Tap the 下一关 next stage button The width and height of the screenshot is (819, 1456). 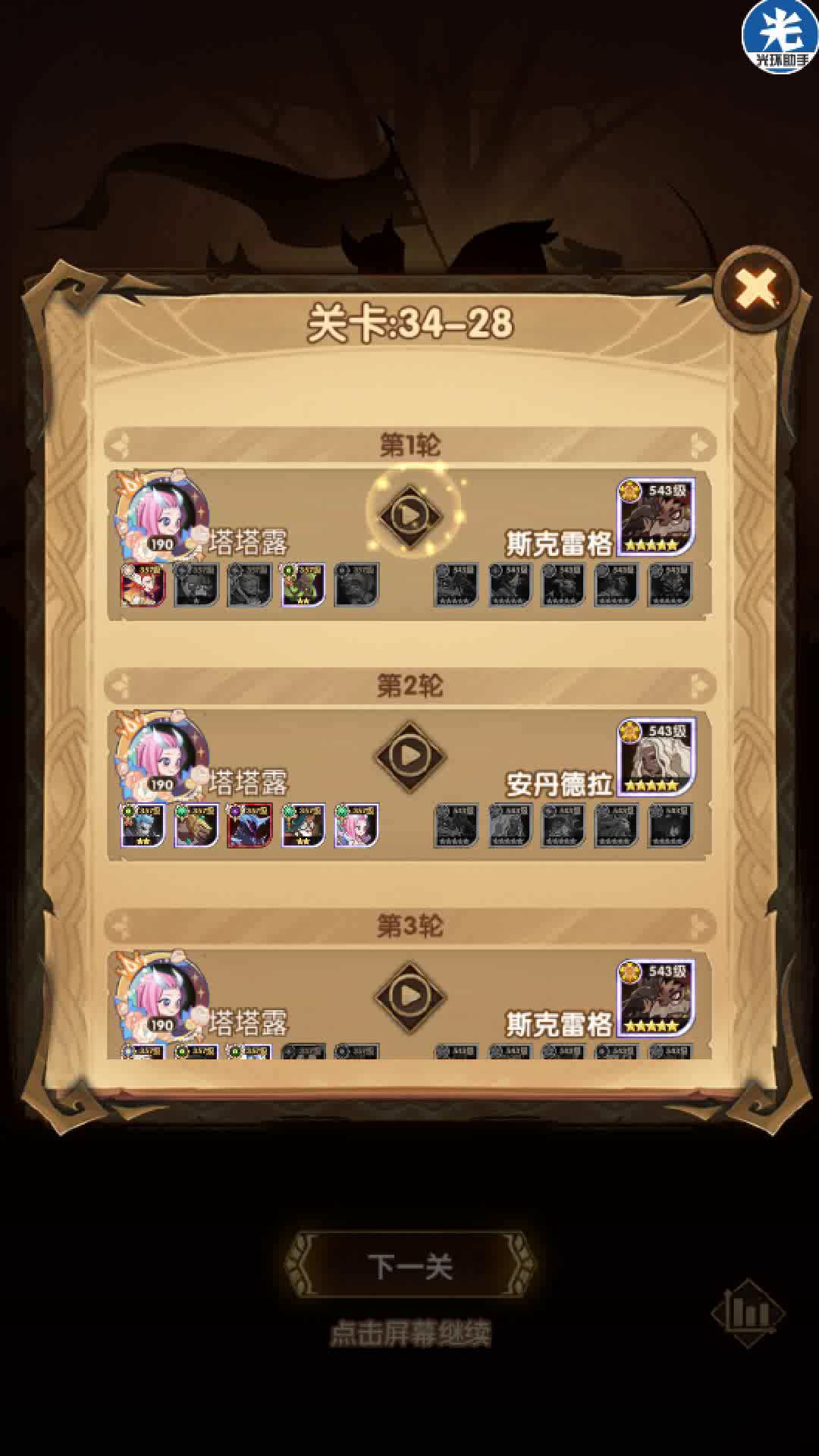click(410, 1266)
